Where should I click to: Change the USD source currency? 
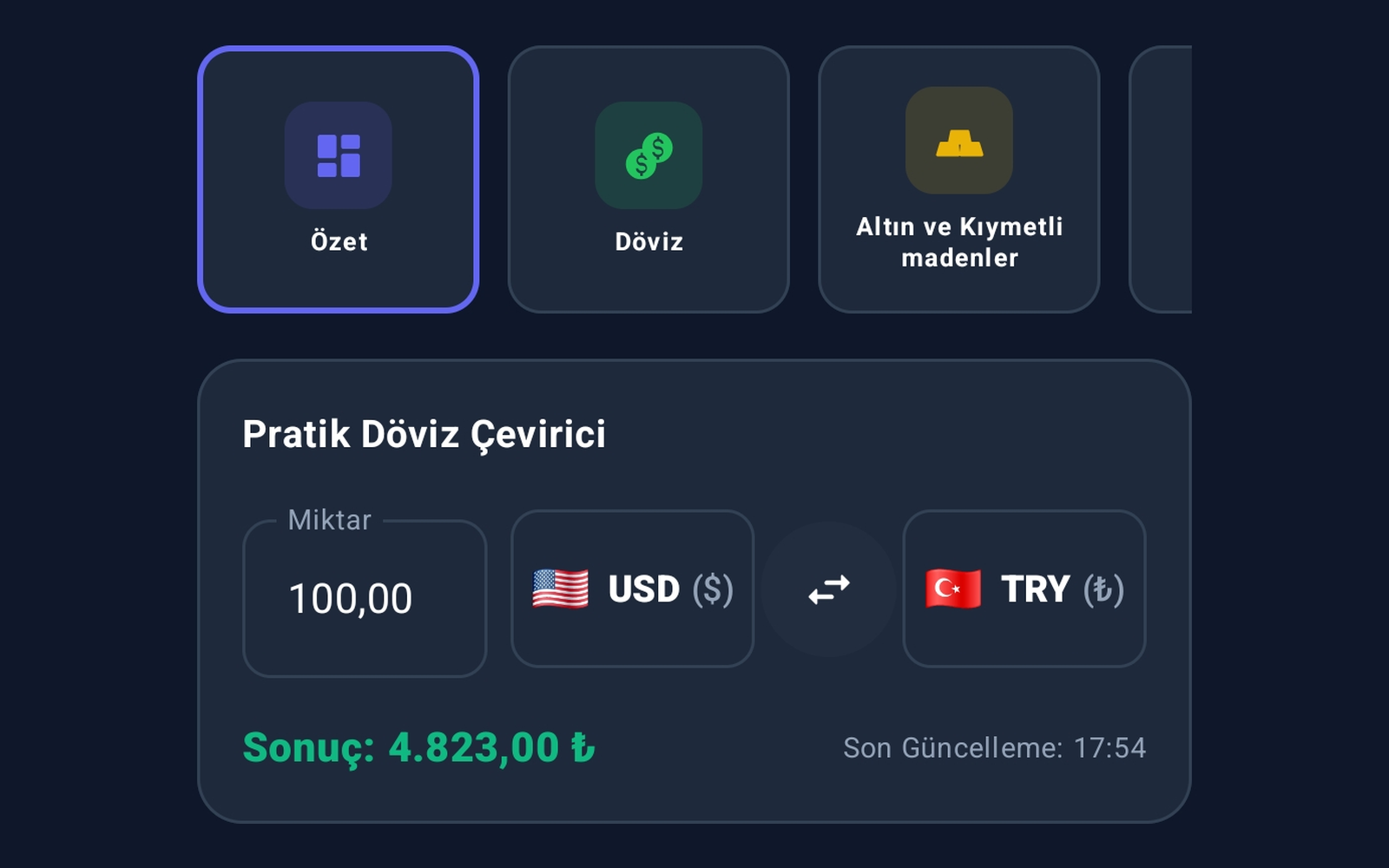(633, 589)
